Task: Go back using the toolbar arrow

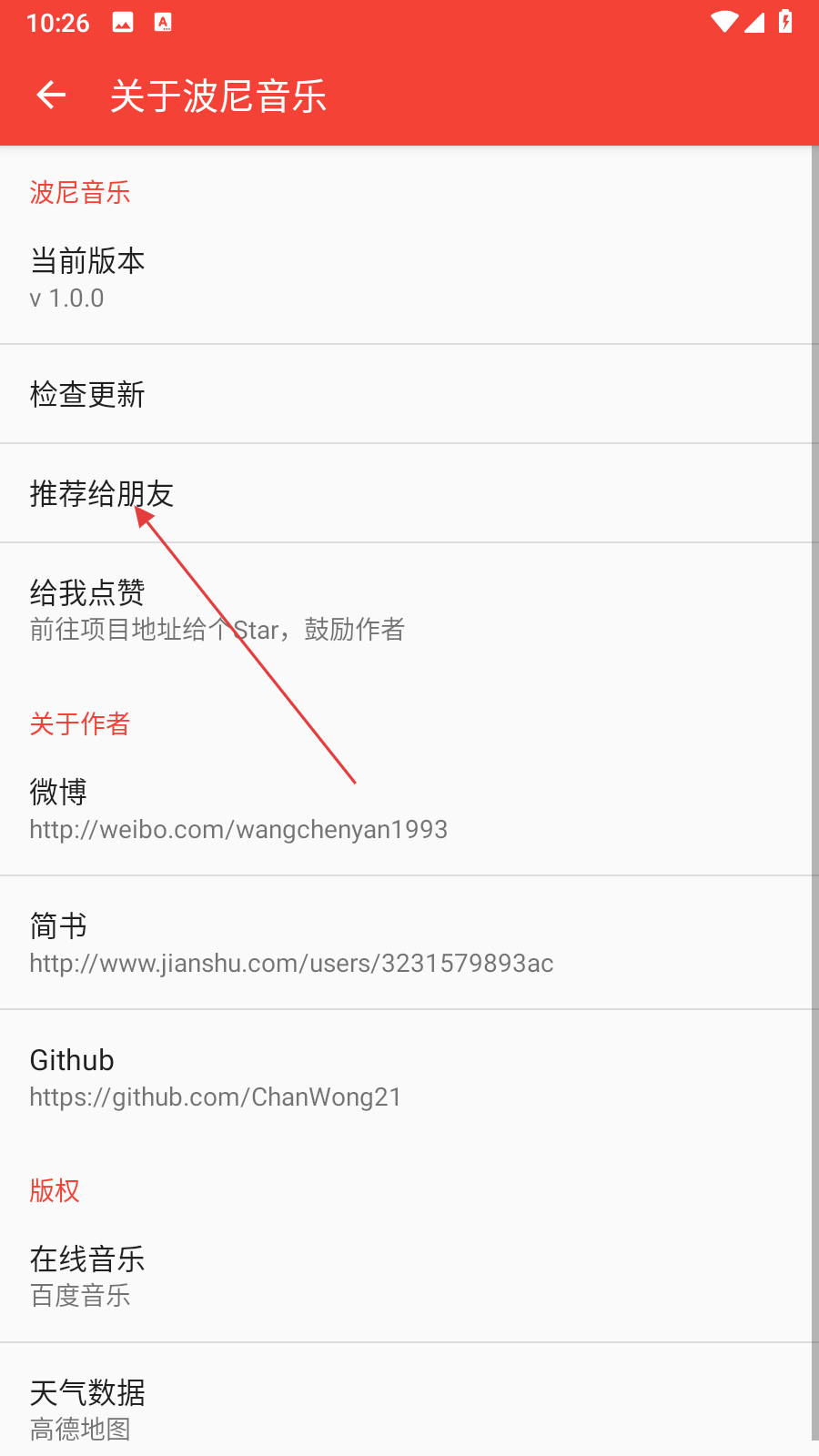Action: pos(51,95)
